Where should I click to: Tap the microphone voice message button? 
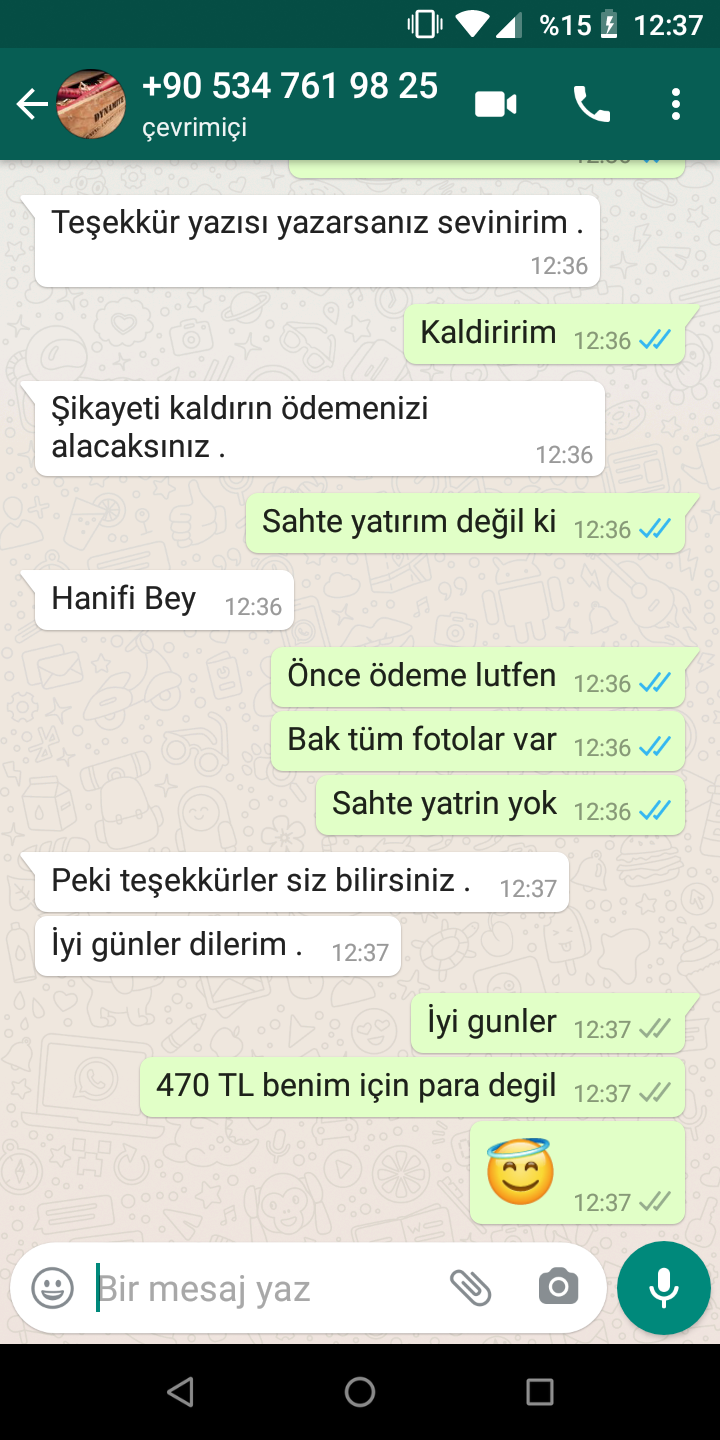pos(664,1288)
